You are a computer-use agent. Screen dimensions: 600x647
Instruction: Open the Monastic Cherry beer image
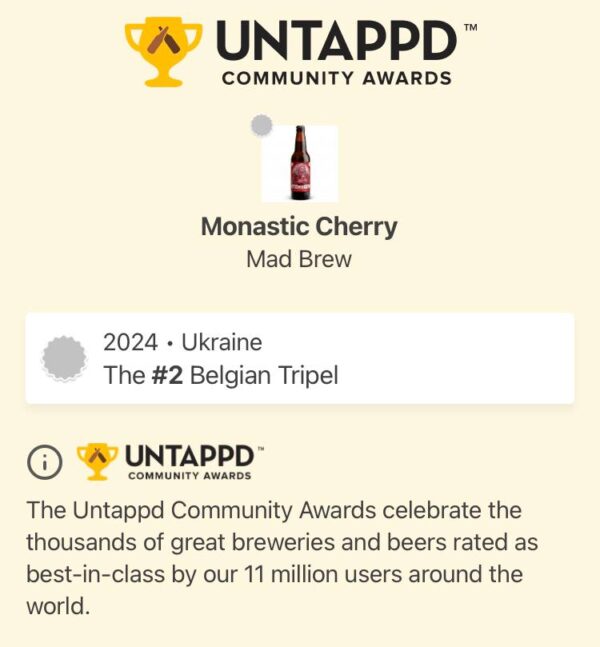point(299,163)
